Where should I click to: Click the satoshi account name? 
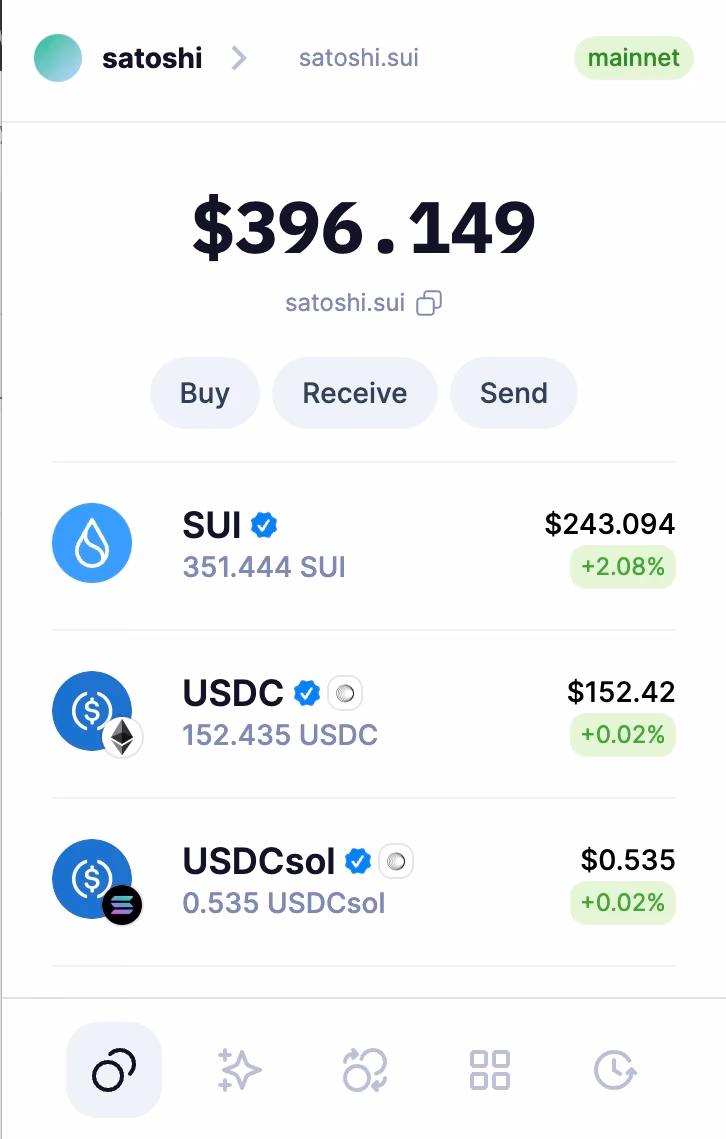[151, 58]
